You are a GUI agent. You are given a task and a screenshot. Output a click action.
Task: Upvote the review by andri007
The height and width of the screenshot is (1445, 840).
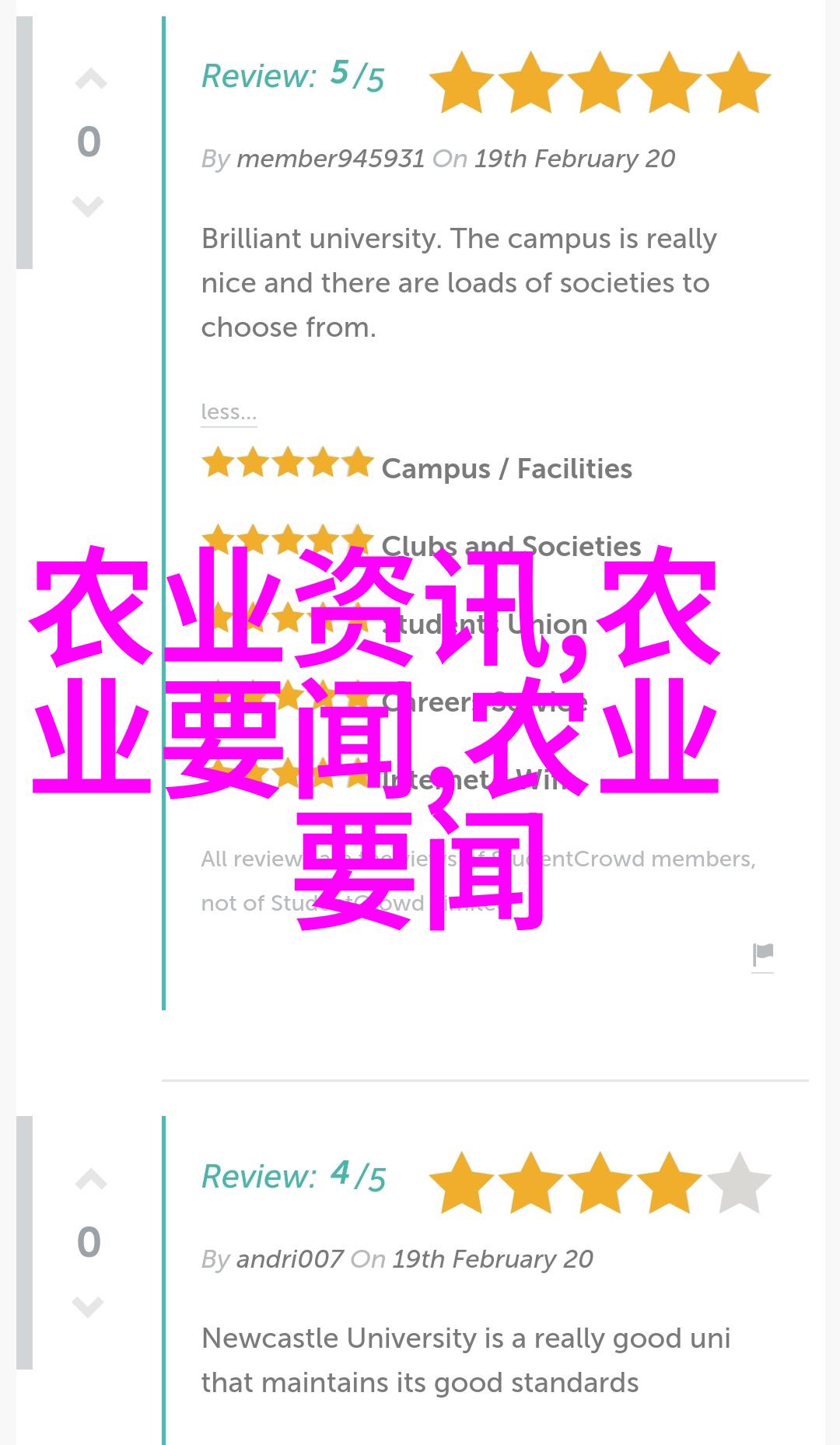[x=90, y=1180]
